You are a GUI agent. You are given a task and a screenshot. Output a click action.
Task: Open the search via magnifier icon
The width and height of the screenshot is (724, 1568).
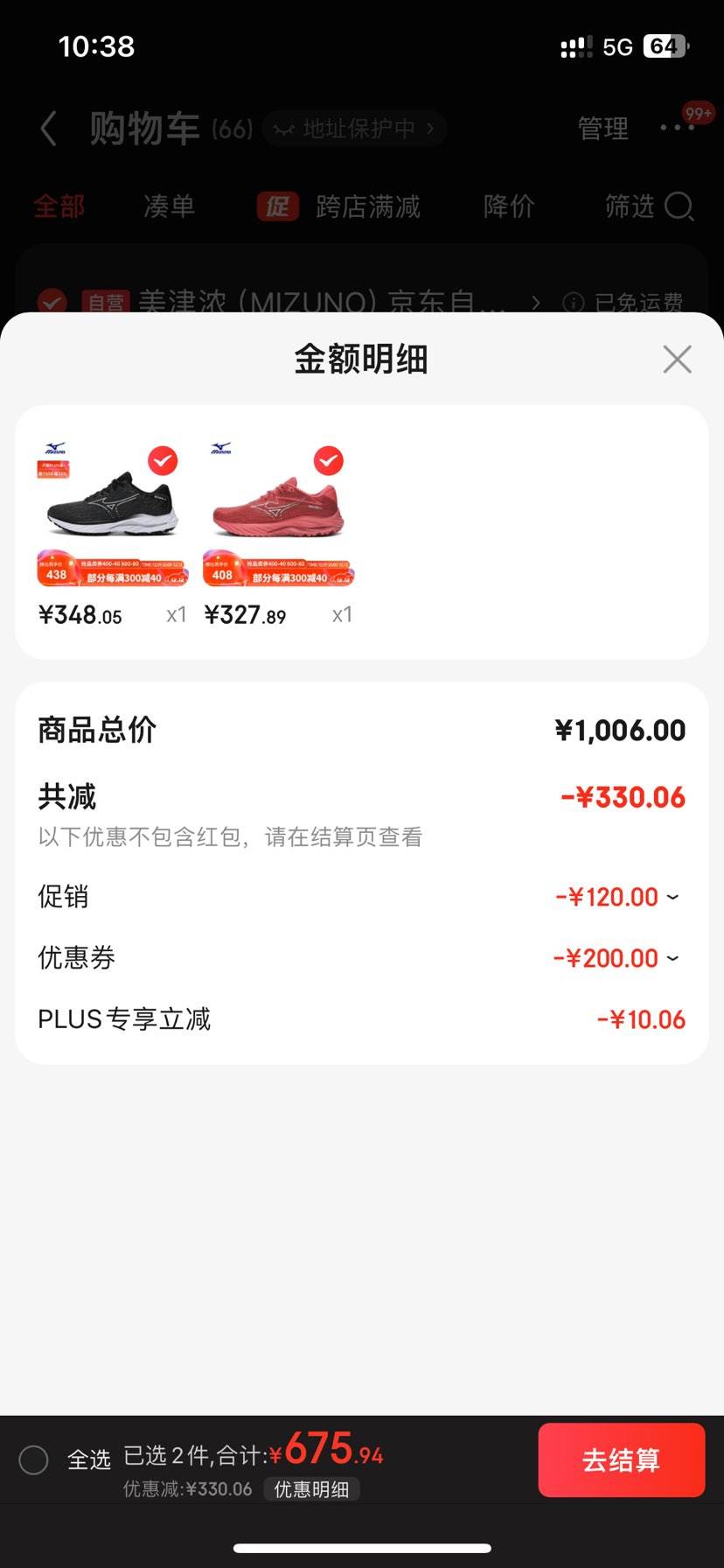pyautogui.click(x=678, y=207)
